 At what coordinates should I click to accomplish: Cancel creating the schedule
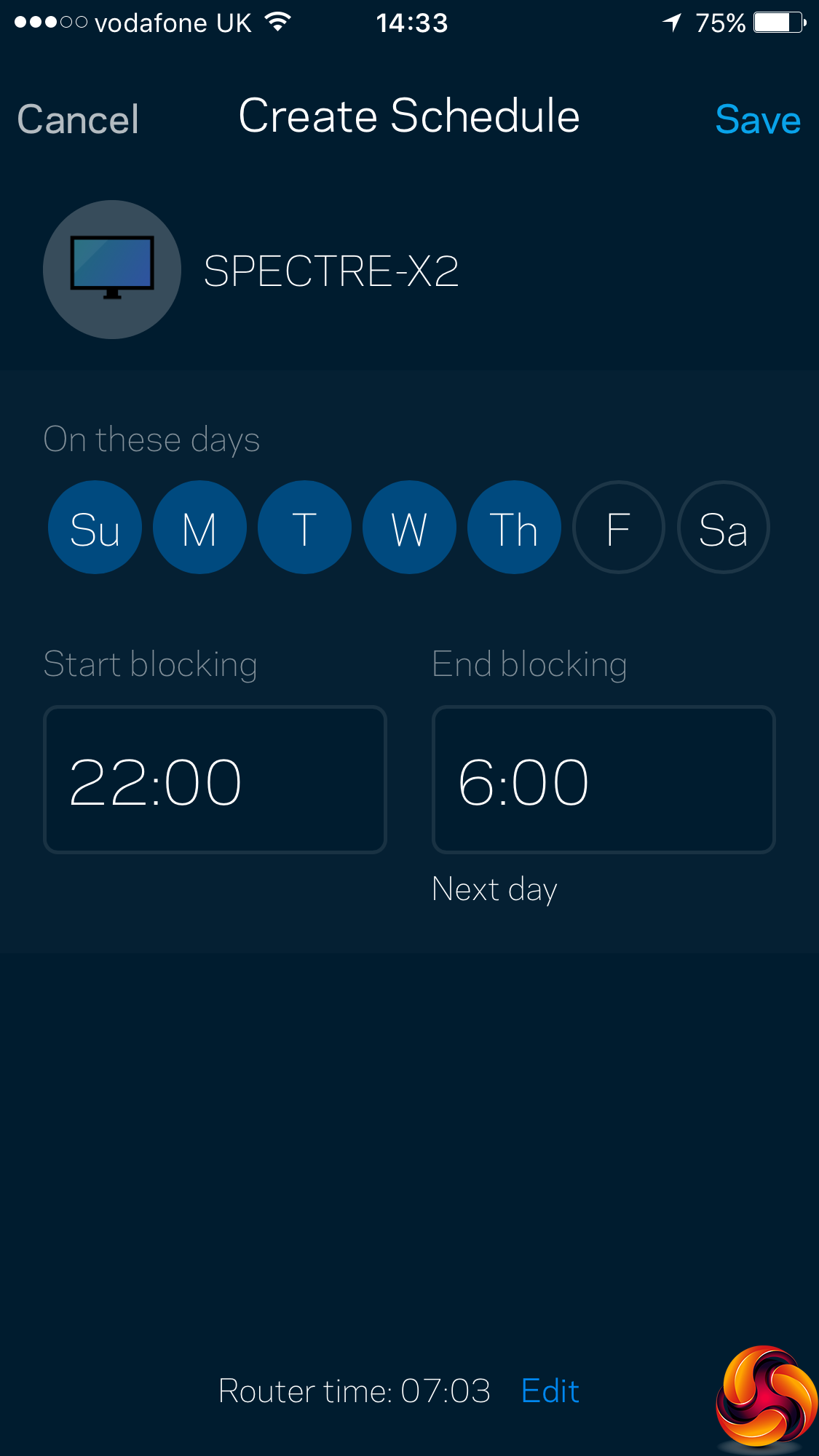[78, 119]
